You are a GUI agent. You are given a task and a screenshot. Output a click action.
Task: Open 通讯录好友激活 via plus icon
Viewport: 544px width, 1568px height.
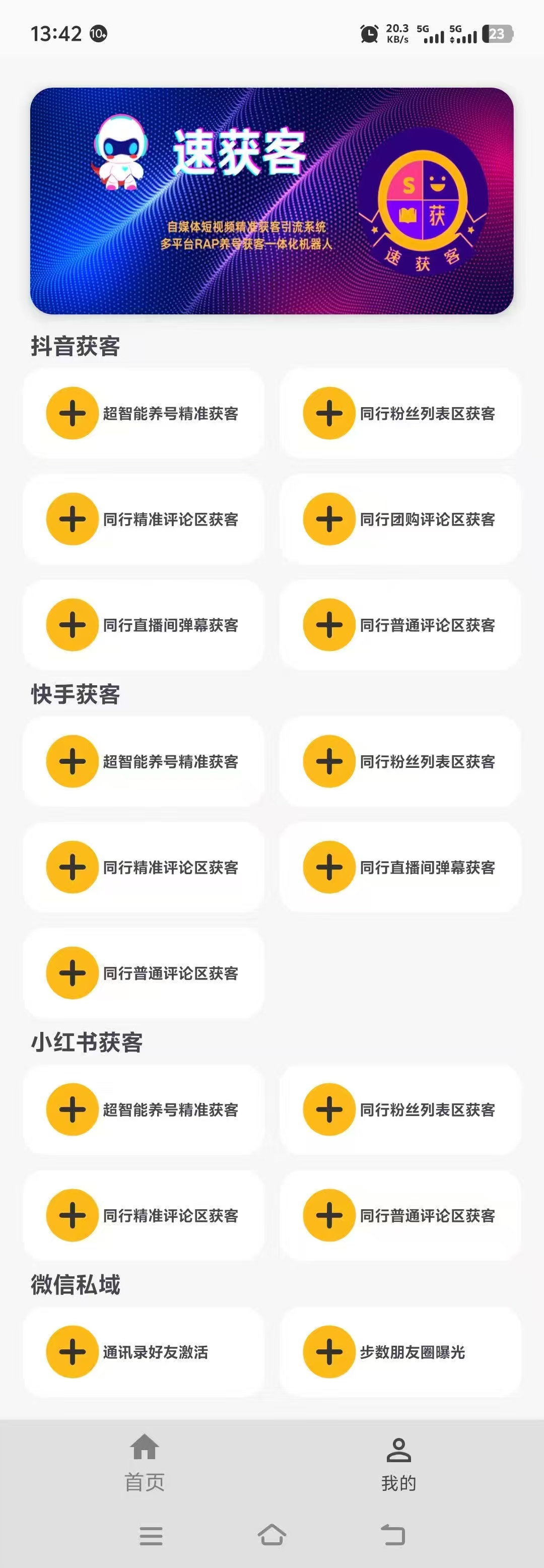coord(72,1352)
